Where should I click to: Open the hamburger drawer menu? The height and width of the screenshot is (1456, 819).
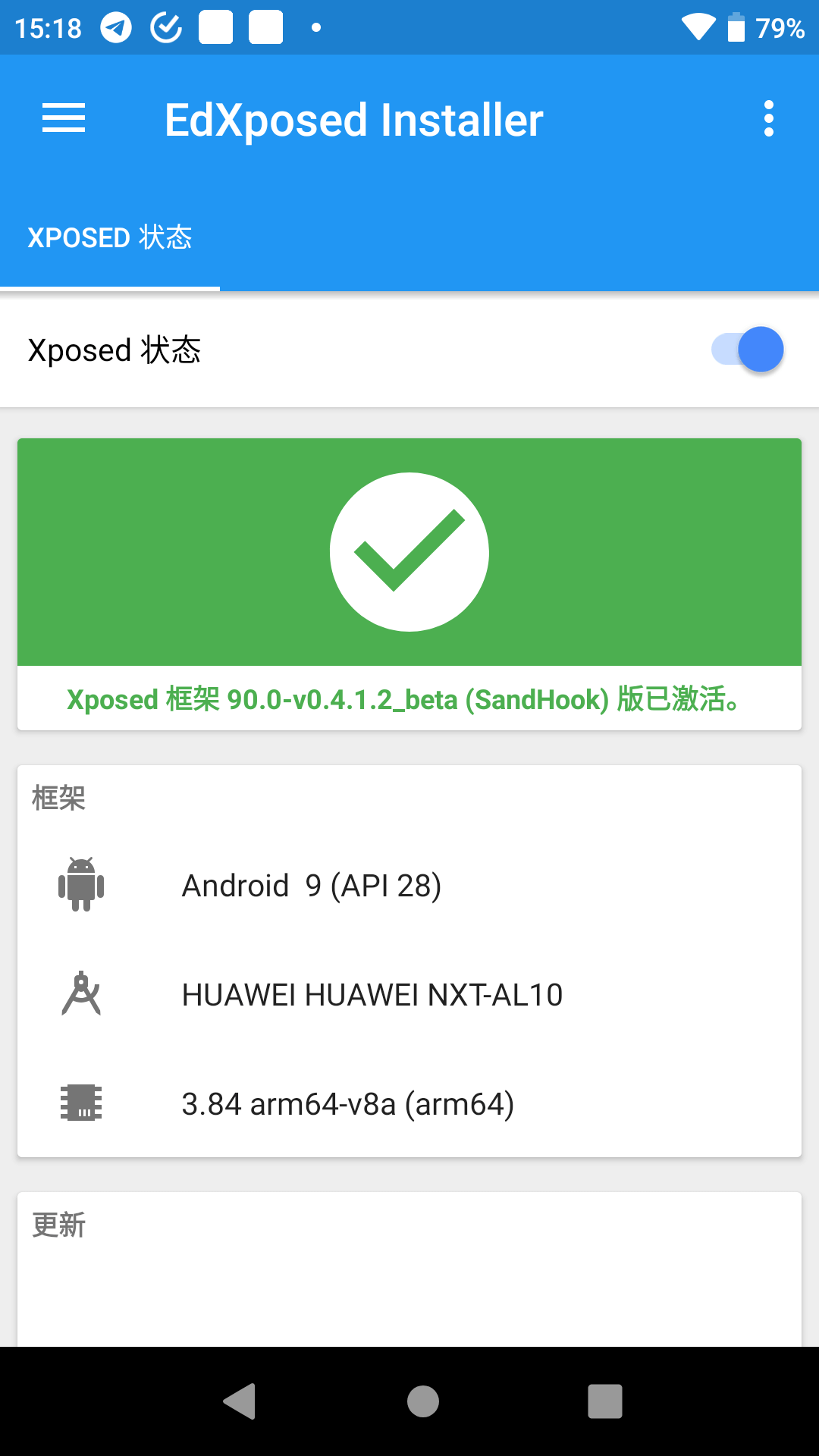click(64, 119)
